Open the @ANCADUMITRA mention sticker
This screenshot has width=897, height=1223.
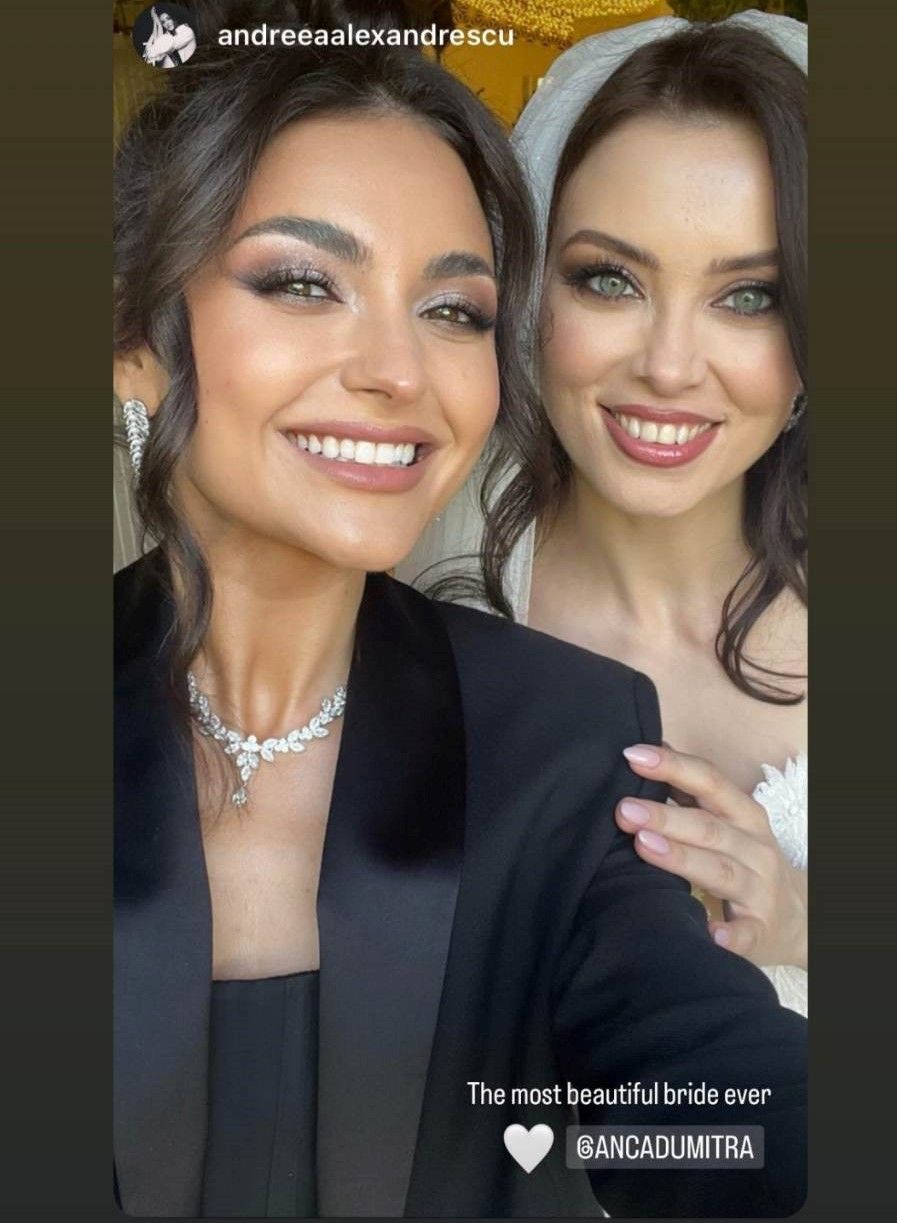tap(665, 1147)
